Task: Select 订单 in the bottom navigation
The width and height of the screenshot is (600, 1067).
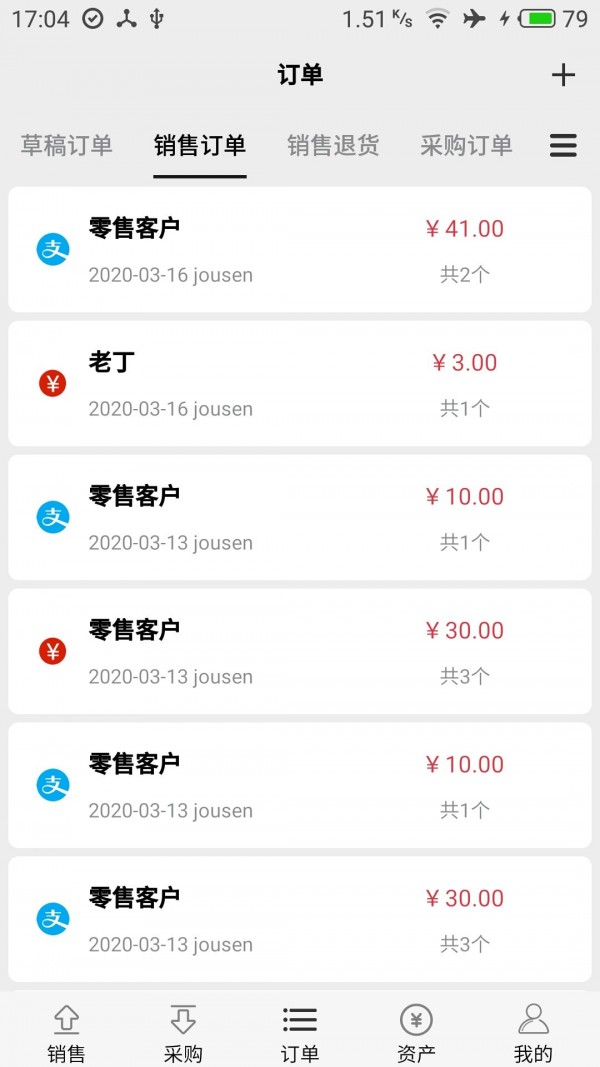Action: [300, 1033]
